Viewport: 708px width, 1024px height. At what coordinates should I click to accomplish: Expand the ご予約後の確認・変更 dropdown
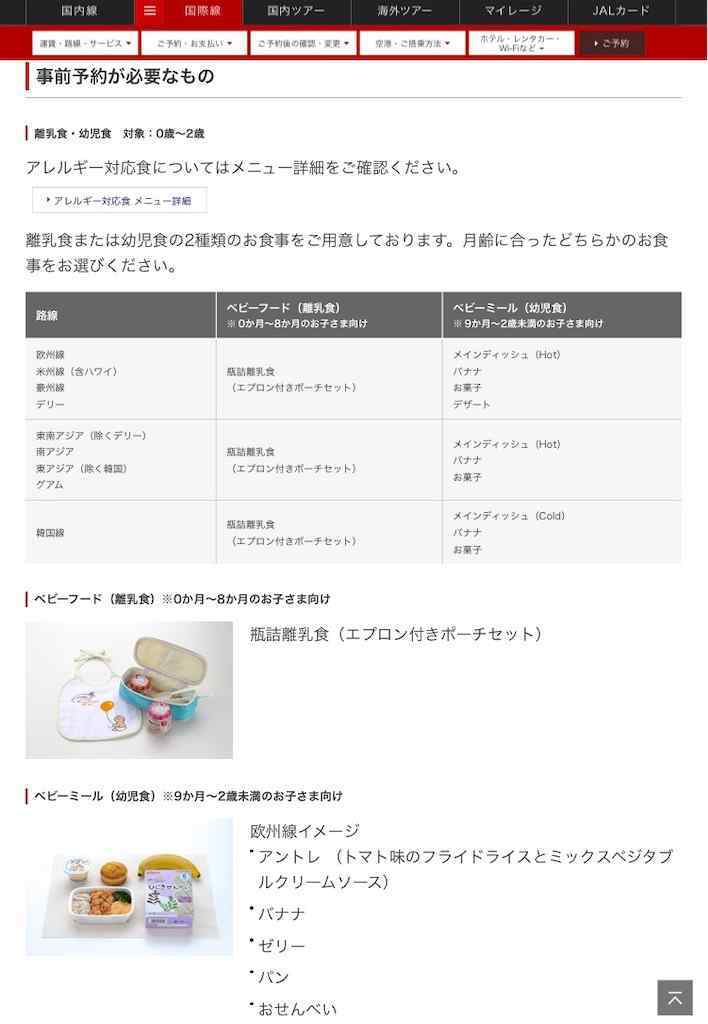pos(303,44)
